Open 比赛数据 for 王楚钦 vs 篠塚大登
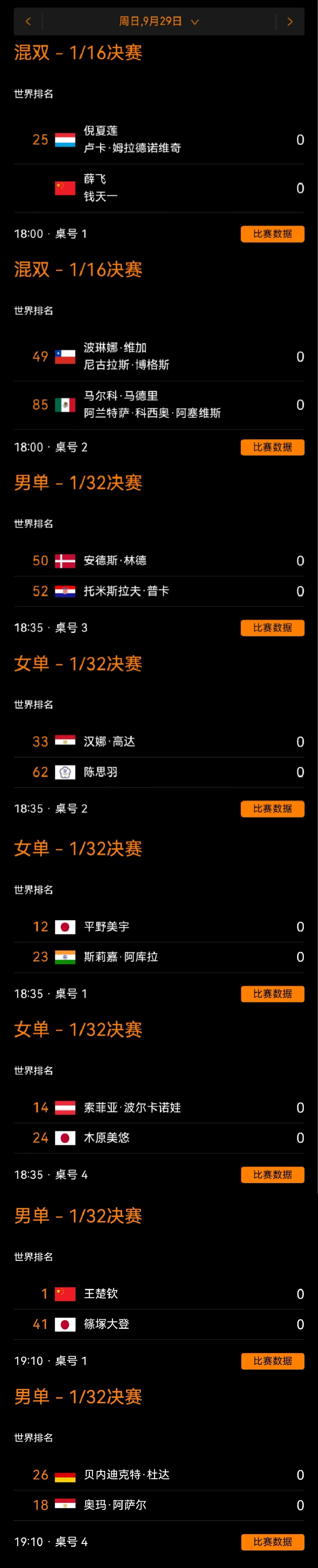Screen dimensions: 318x1568 point(272,1360)
